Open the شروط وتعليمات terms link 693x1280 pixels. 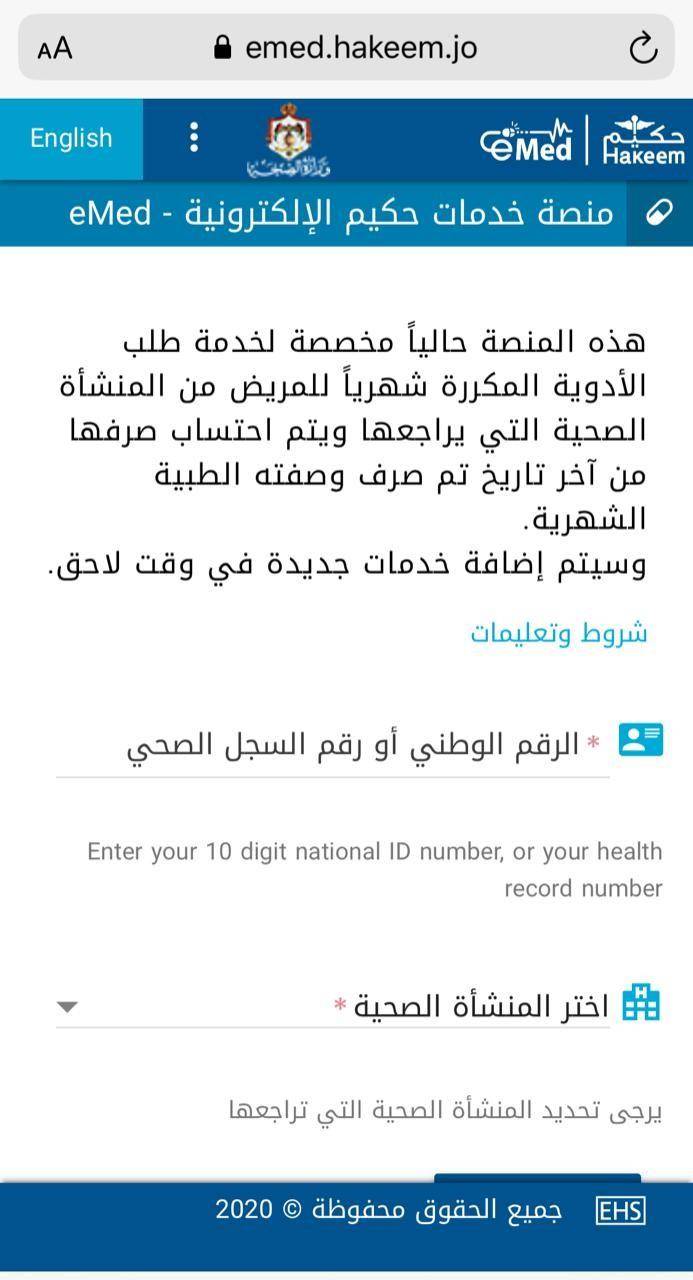(559, 633)
